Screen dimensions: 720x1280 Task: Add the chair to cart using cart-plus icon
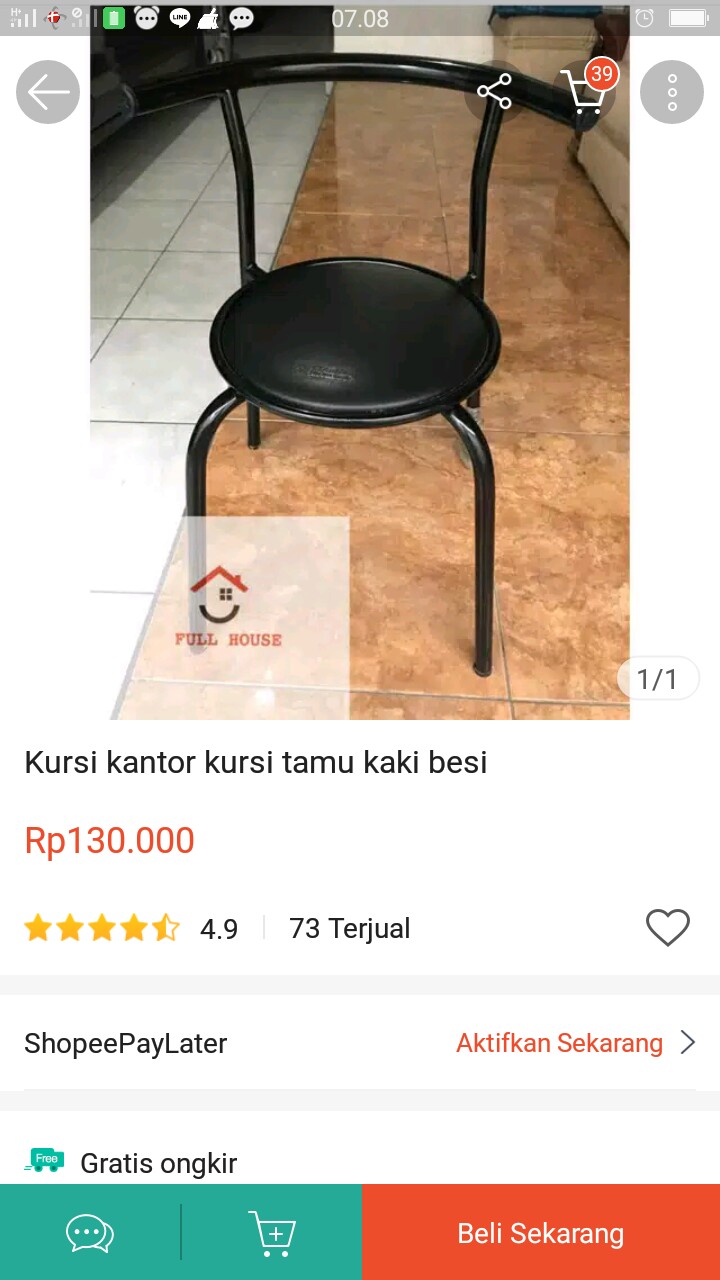273,1233
